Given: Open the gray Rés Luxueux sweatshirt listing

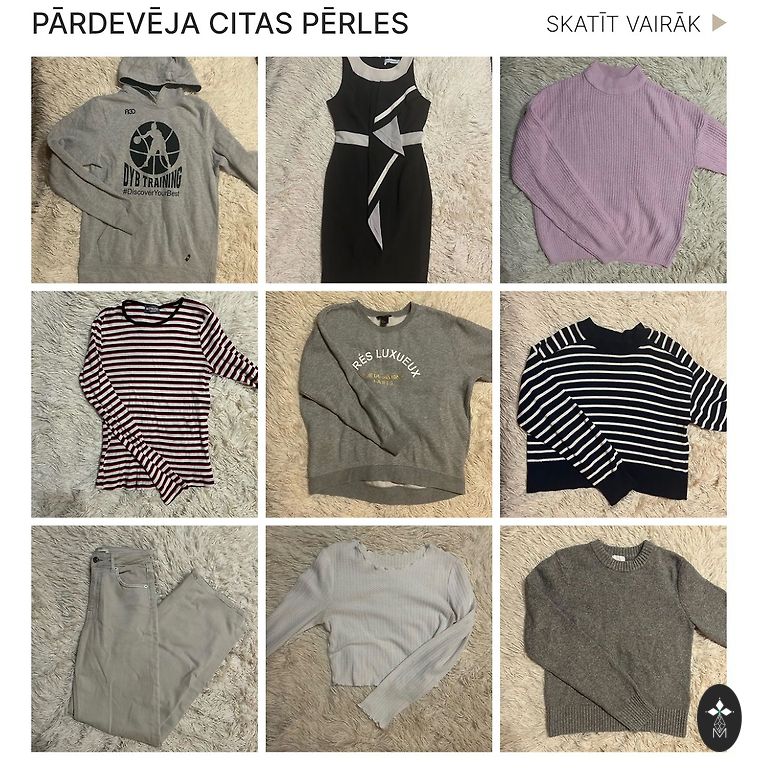Looking at the screenshot, I should point(378,403).
